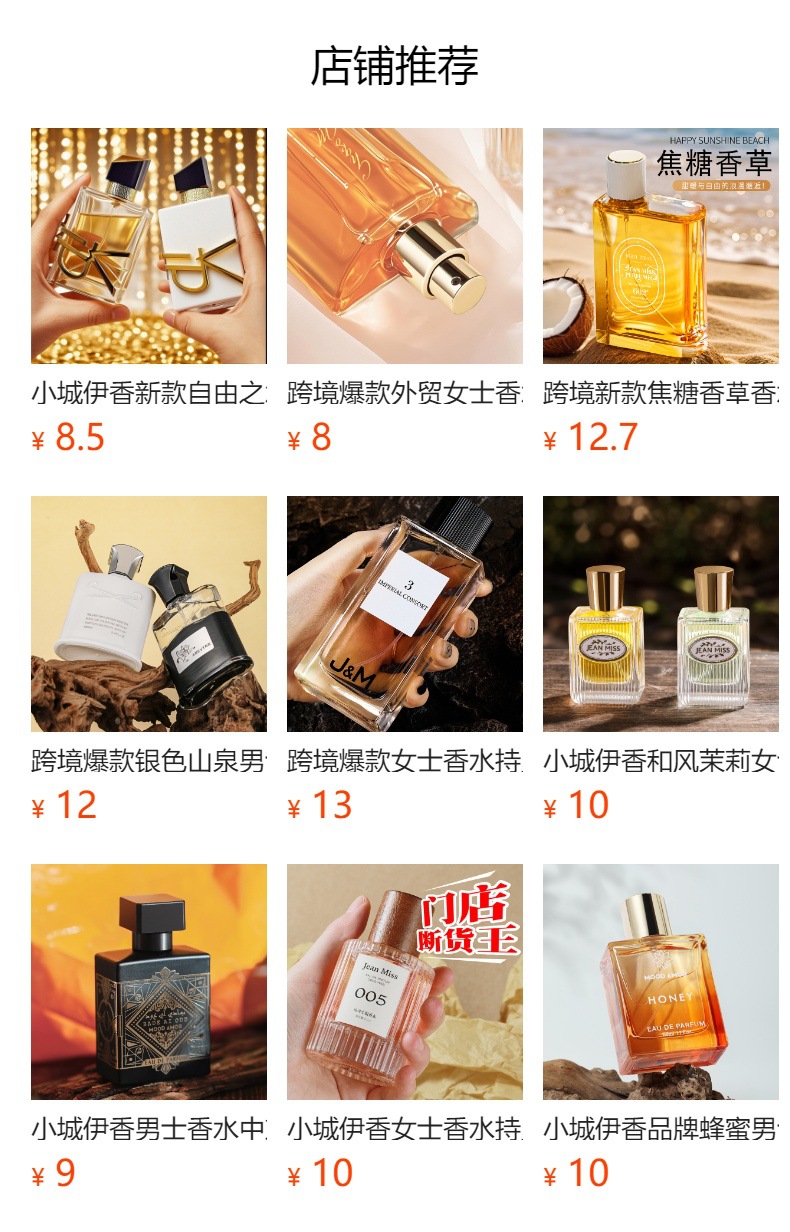The height and width of the screenshot is (1232, 790).
Task: View the 跨境爆款外贸女士香 product card
Action: (x=405, y=246)
